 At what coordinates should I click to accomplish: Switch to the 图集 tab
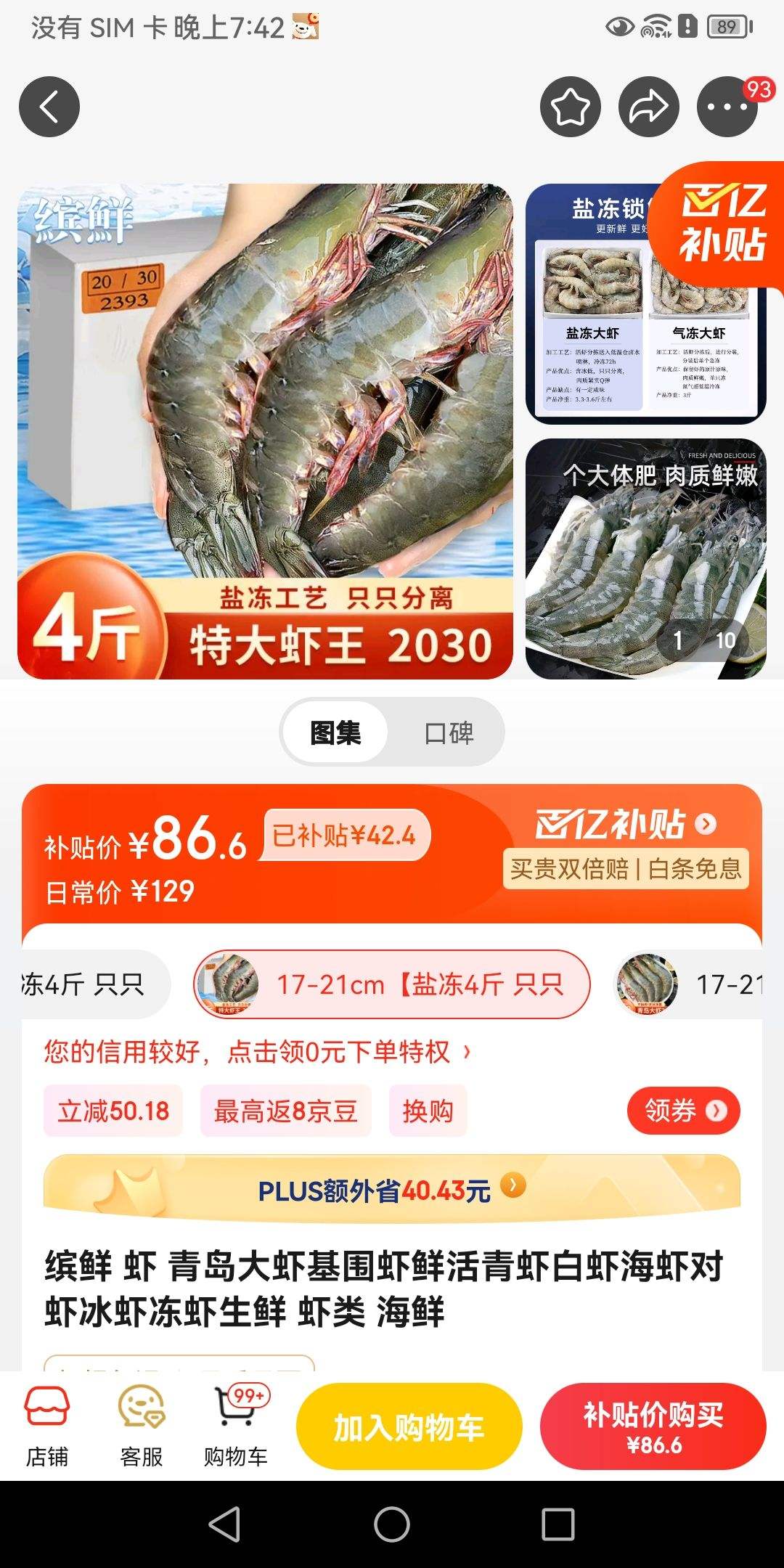pyautogui.click(x=335, y=732)
